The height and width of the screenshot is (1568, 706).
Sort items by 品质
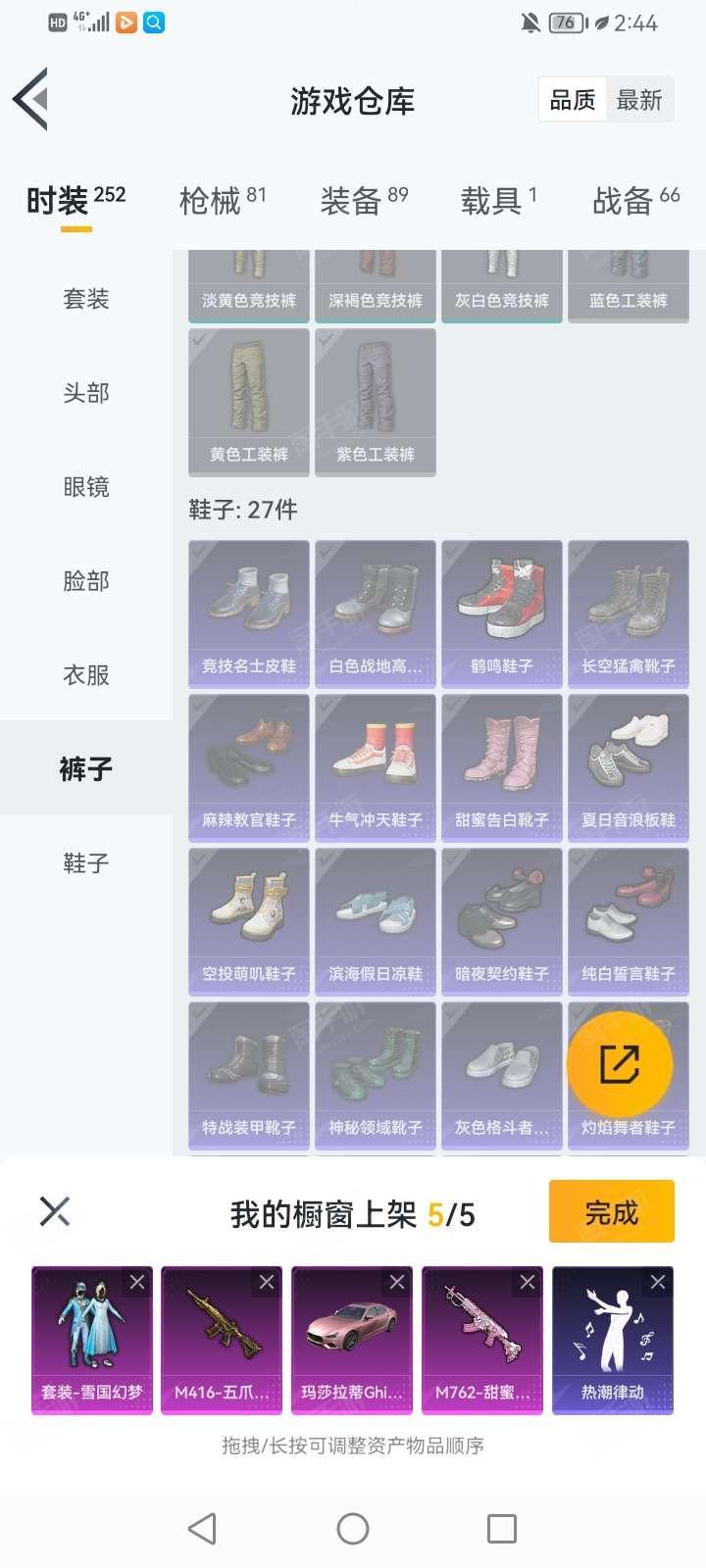(573, 100)
